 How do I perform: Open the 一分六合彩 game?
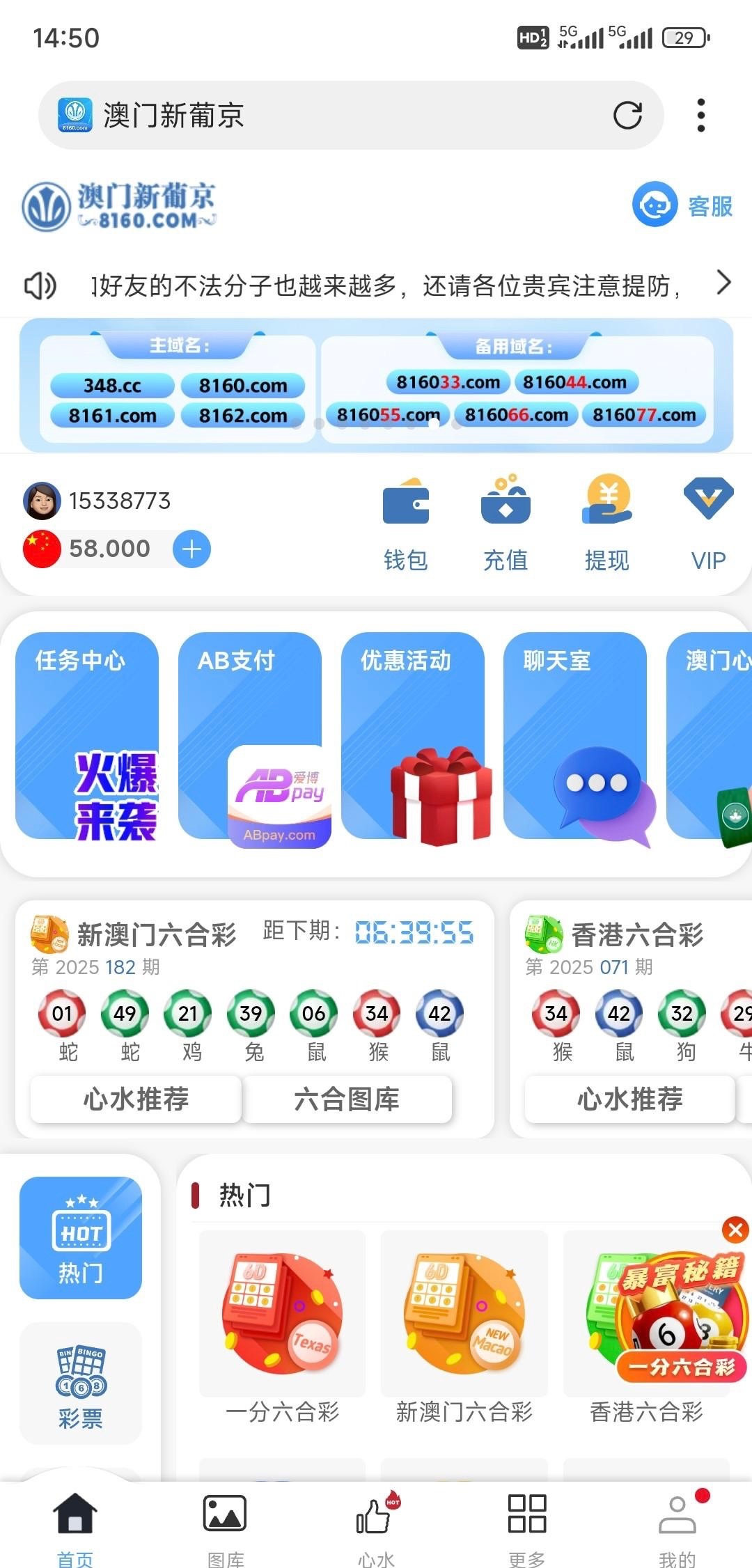click(x=282, y=1327)
